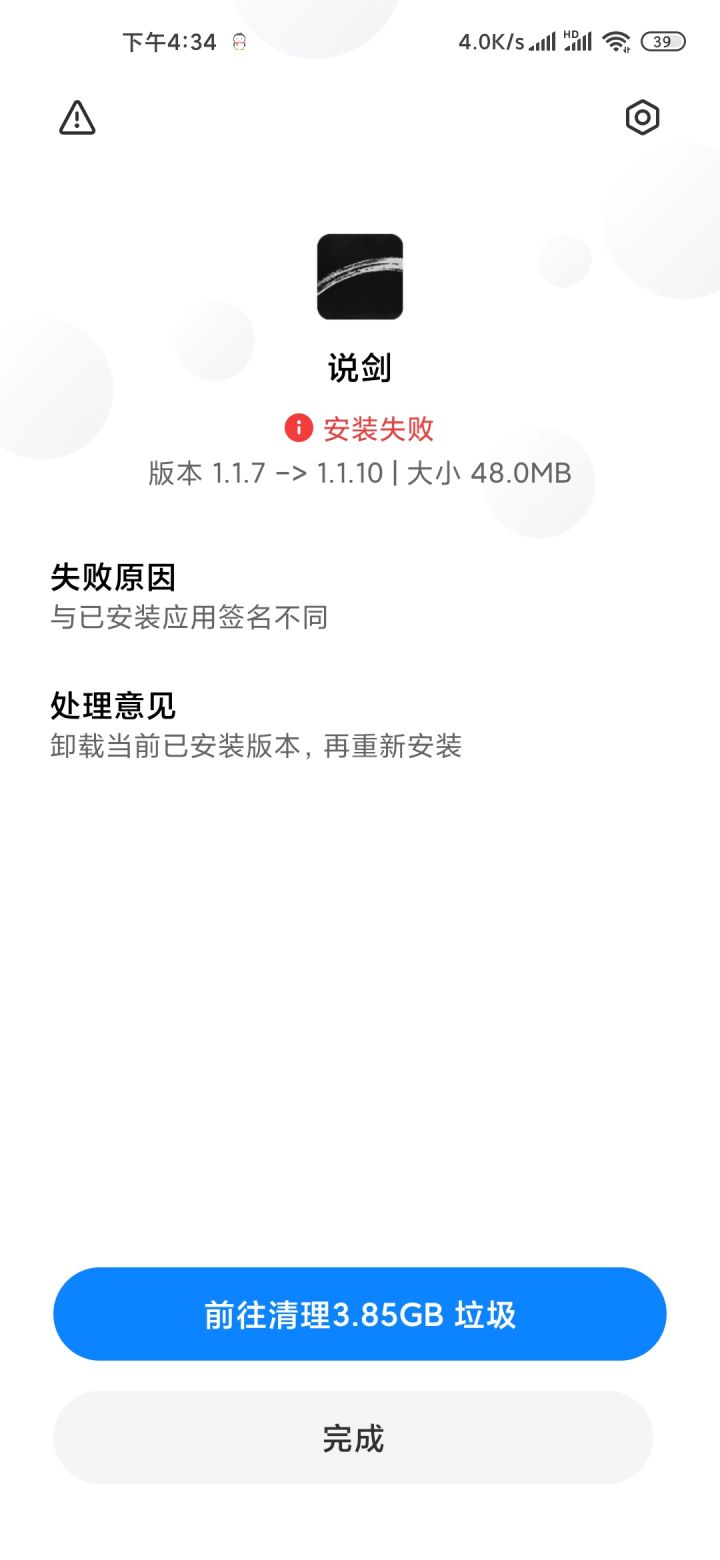Open the warning triangle icon at top left
The height and width of the screenshot is (1560, 720).
point(76,118)
